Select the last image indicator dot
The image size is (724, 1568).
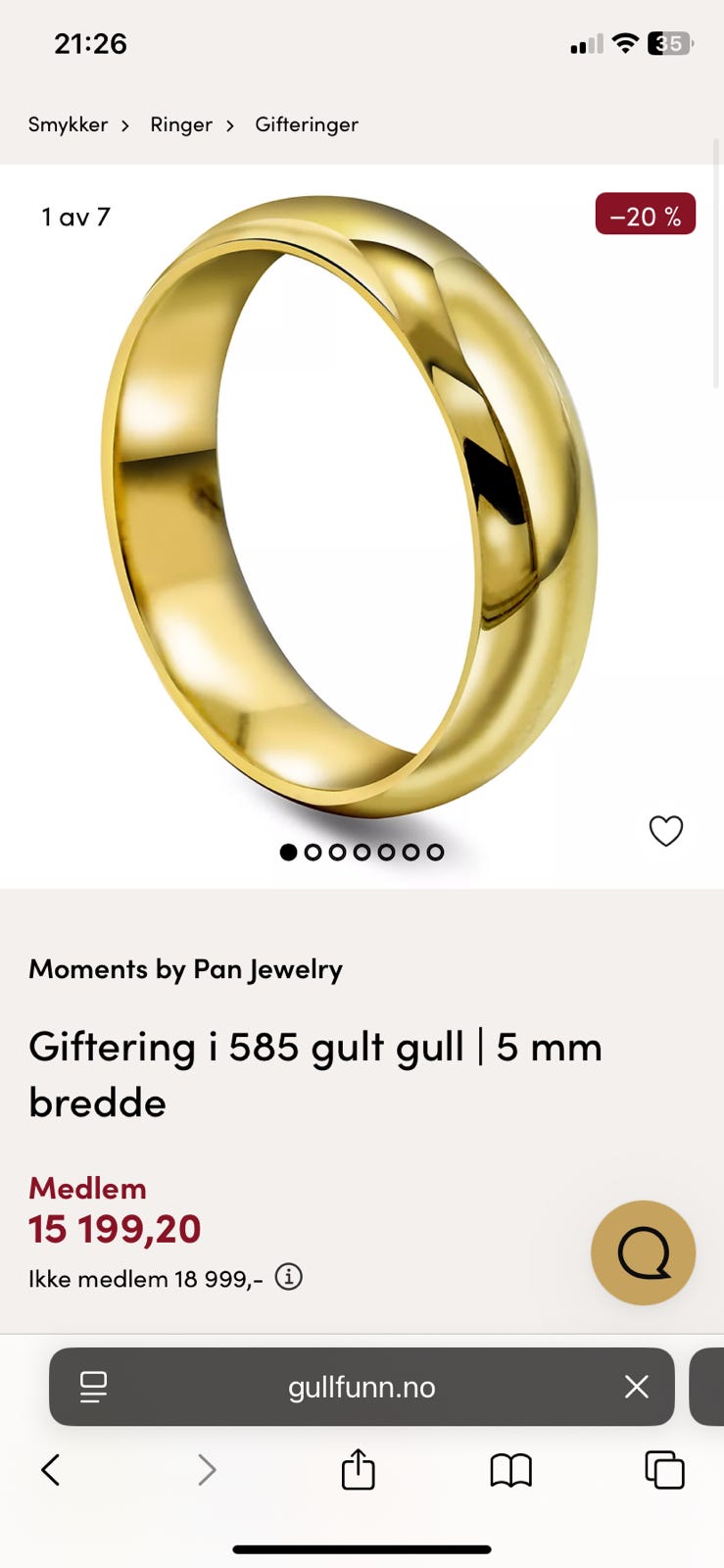pos(435,852)
